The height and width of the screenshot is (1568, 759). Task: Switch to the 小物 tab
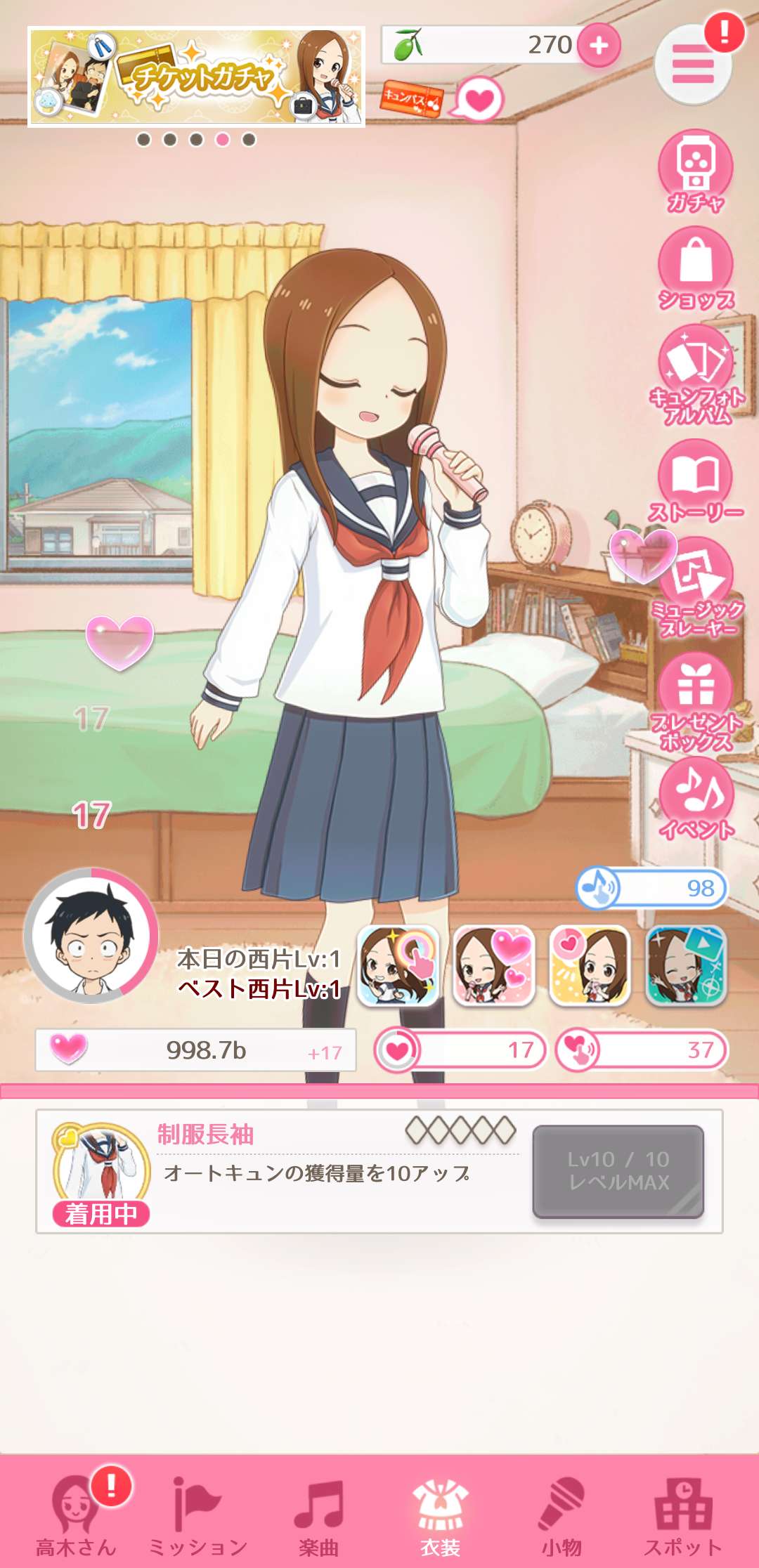(x=562, y=1513)
